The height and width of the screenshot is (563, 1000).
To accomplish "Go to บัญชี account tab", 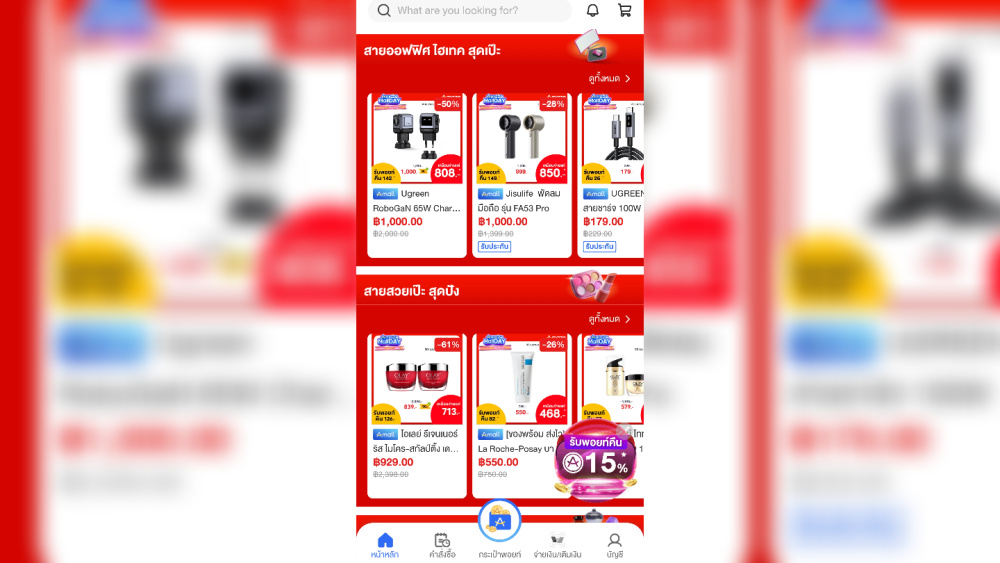I will coord(614,545).
